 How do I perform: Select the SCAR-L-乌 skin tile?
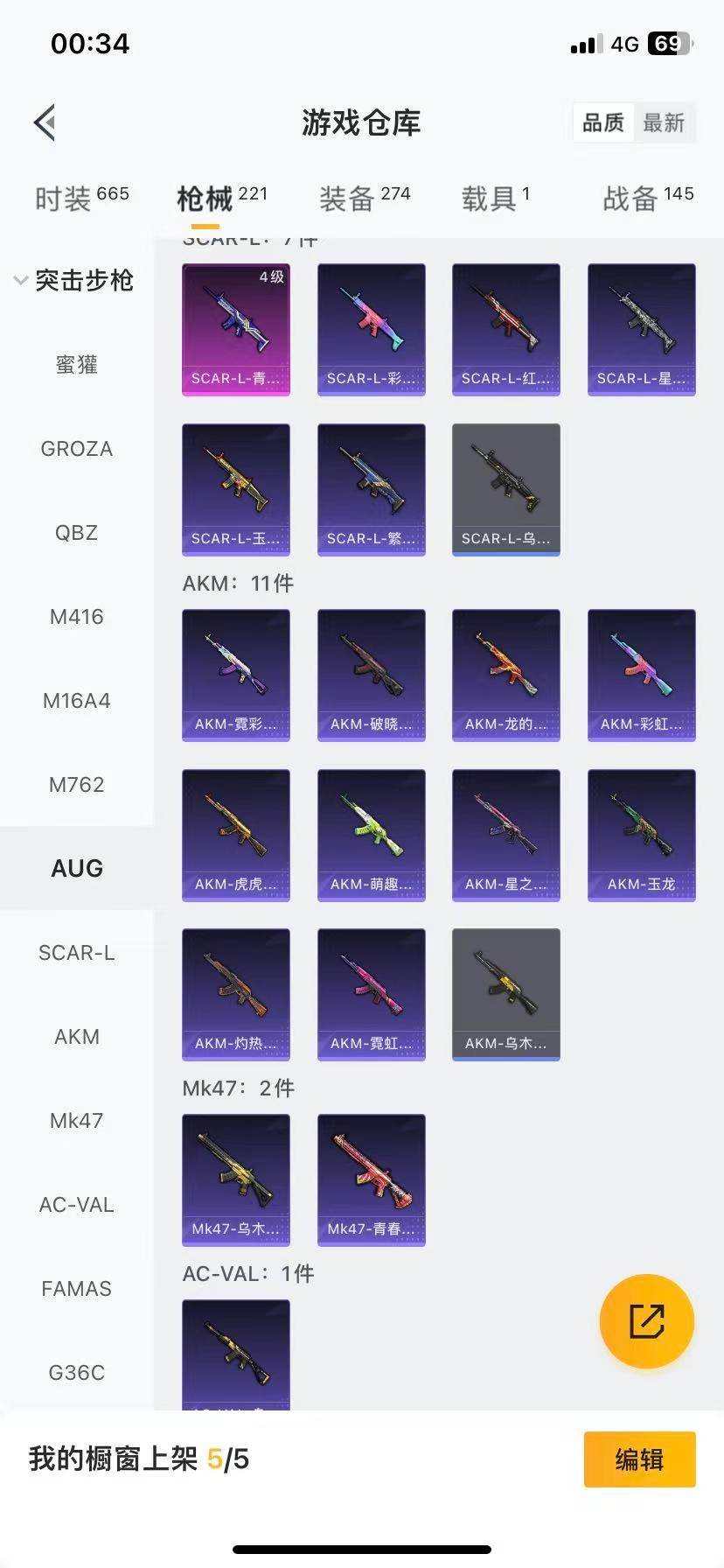click(x=506, y=489)
